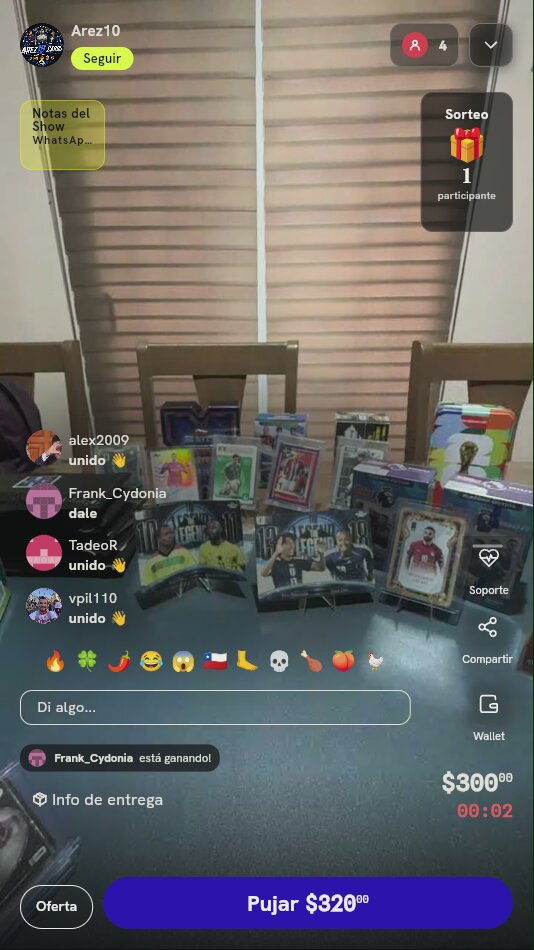Open Notas del Show card
This screenshot has width=534, height=950.
[x=62, y=135]
